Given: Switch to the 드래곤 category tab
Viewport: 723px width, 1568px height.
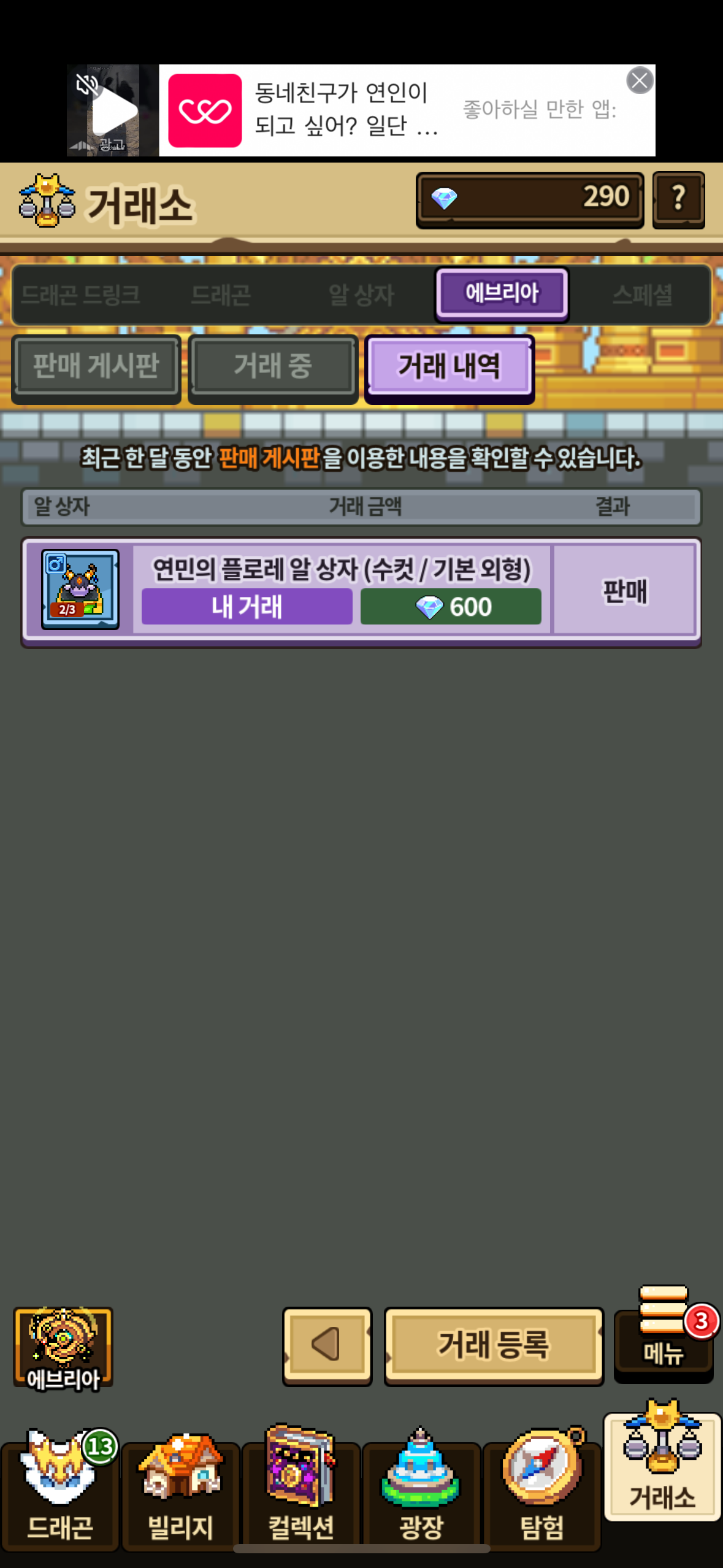Looking at the screenshot, I should pyautogui.click(x=221, y=295).
